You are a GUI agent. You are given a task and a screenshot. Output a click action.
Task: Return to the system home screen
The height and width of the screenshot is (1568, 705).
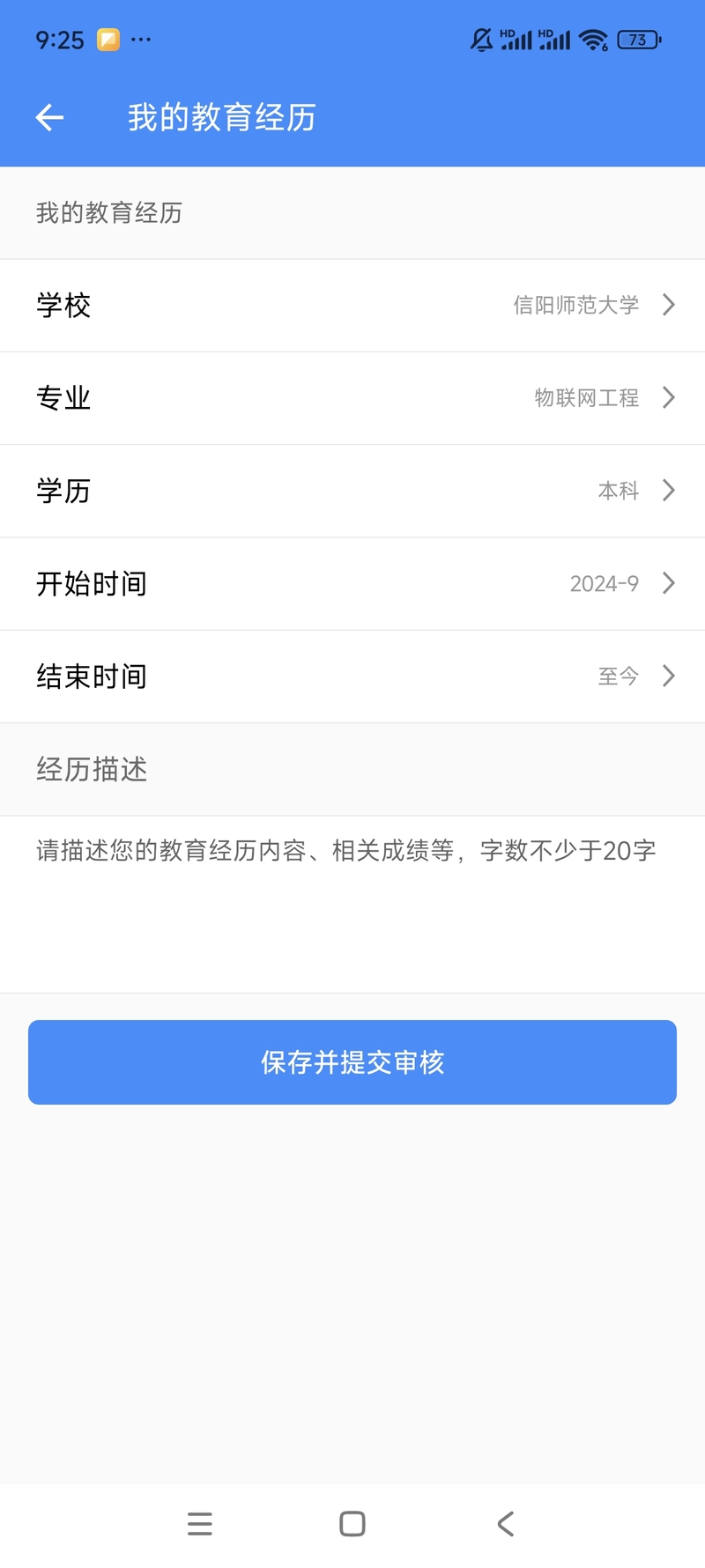click(x=352, y=1524)
